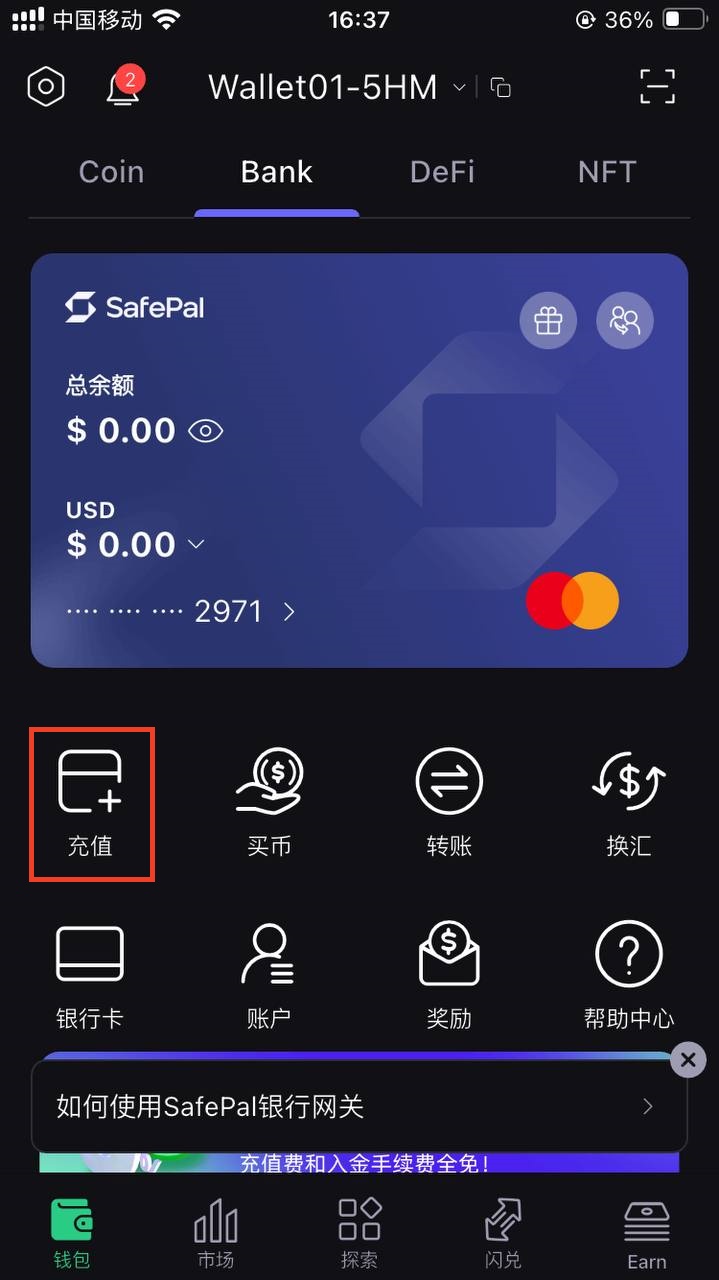Expand the USD currency dropdown
Screen dimensions: 719x1280
coord(196,545)
